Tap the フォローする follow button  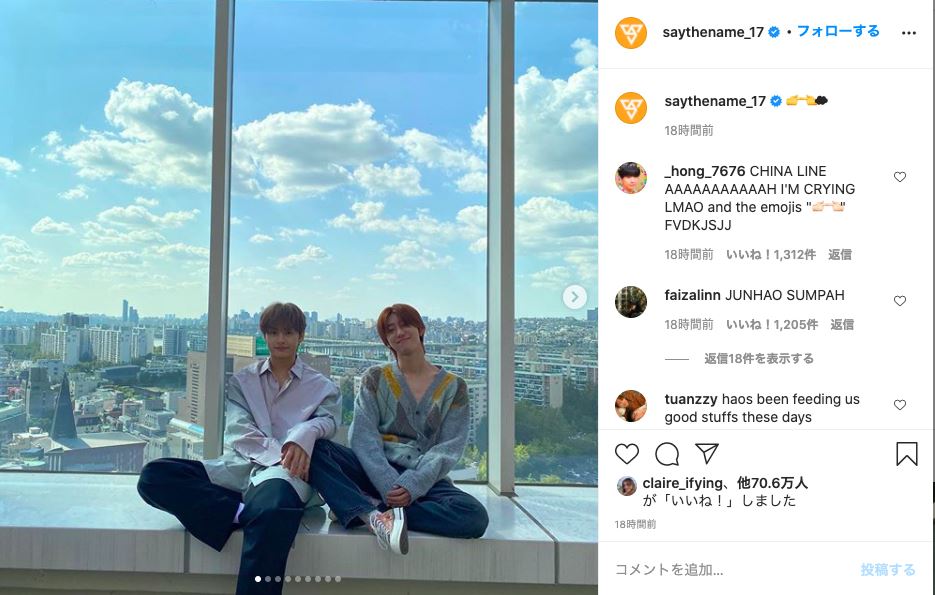[x=838, y=32]
